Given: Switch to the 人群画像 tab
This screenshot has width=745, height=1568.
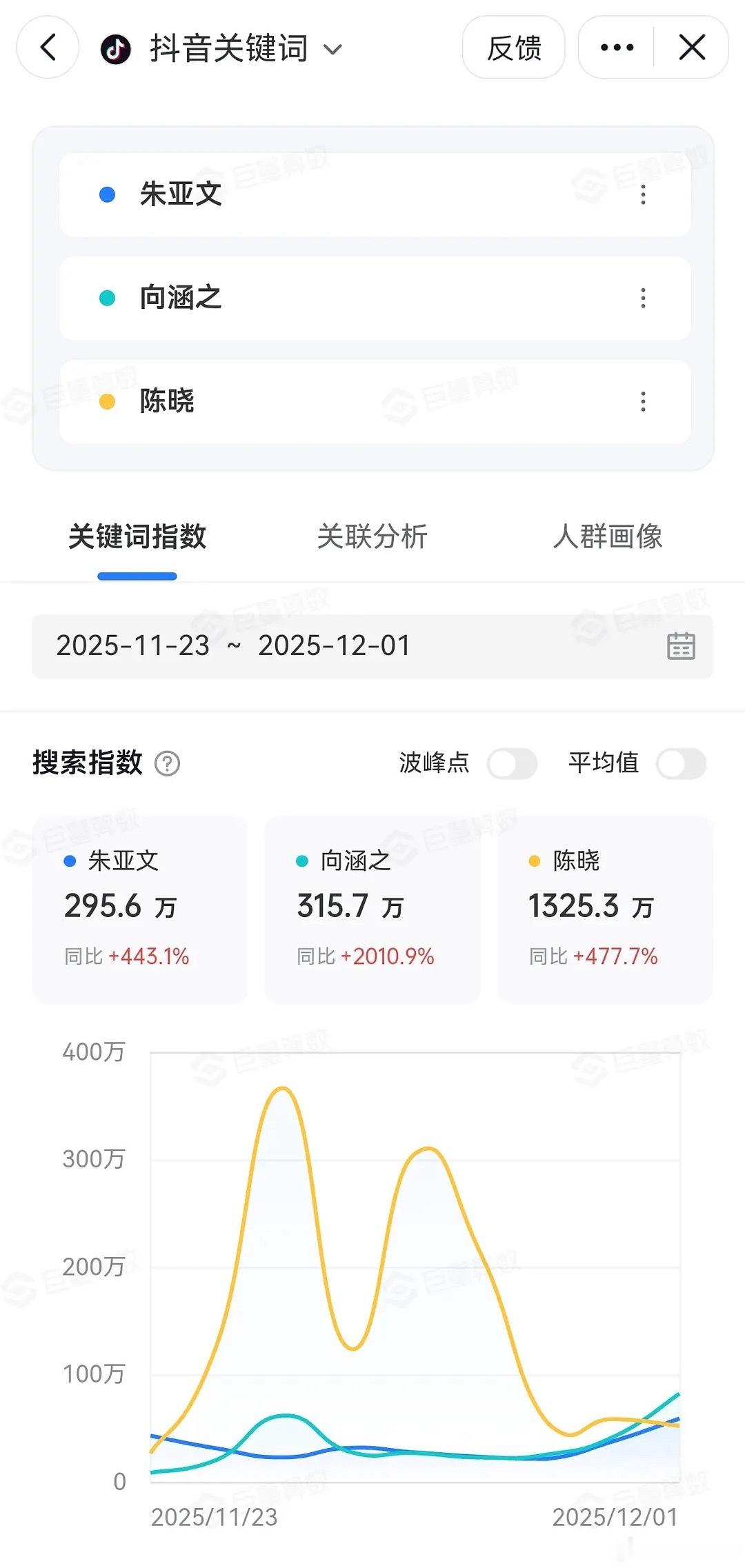Looking at the screenshot, I should click(610, 537).
